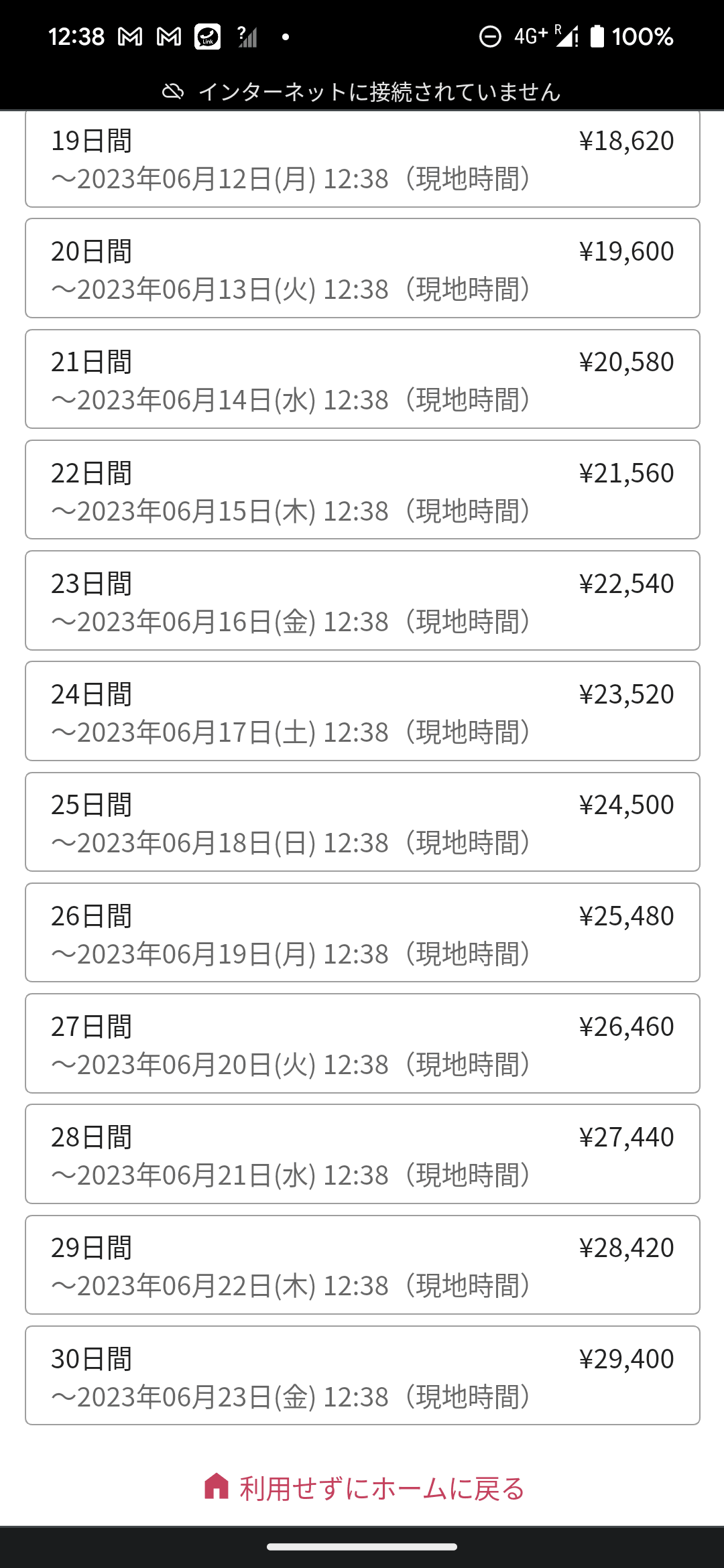Image resolution: width=724 pixels, height=1568 pixels.
Task: Select the 28日間 plan for ¥27,440
Action: 362,1154
